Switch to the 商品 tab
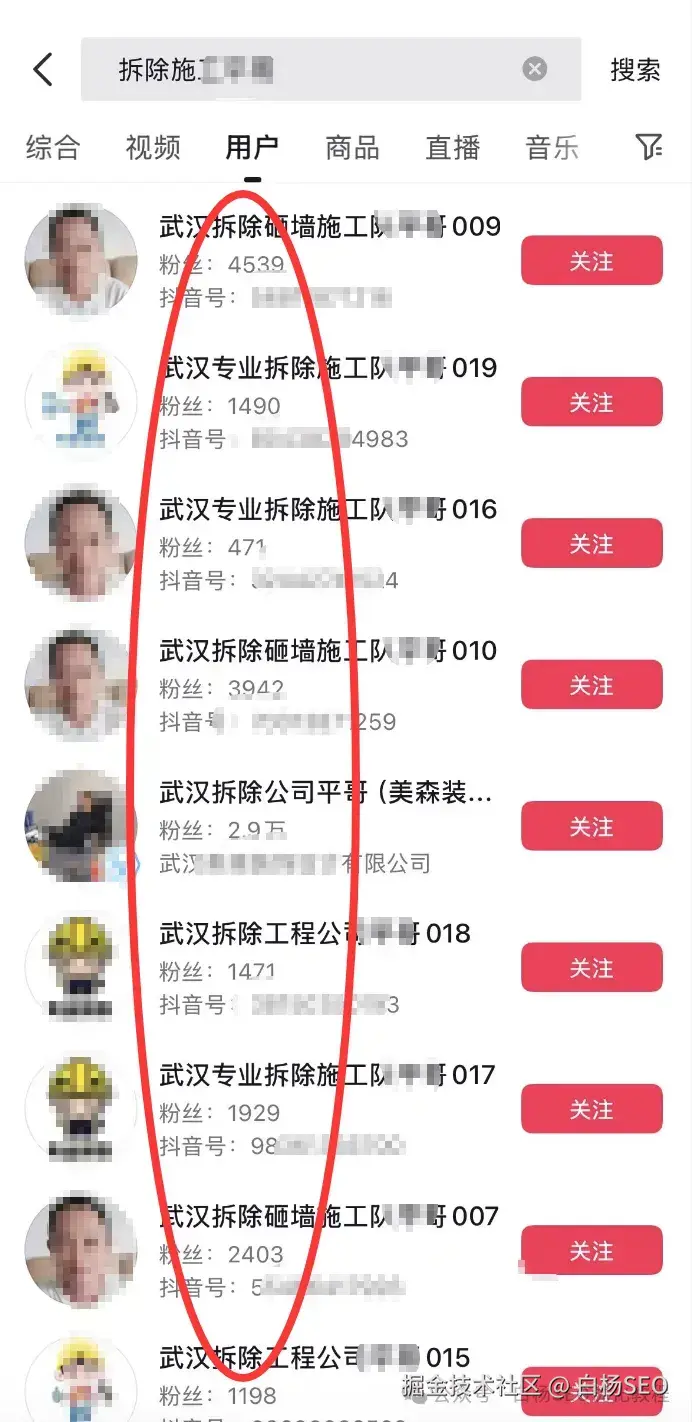692x1422 pixels. tap(352, 148)
